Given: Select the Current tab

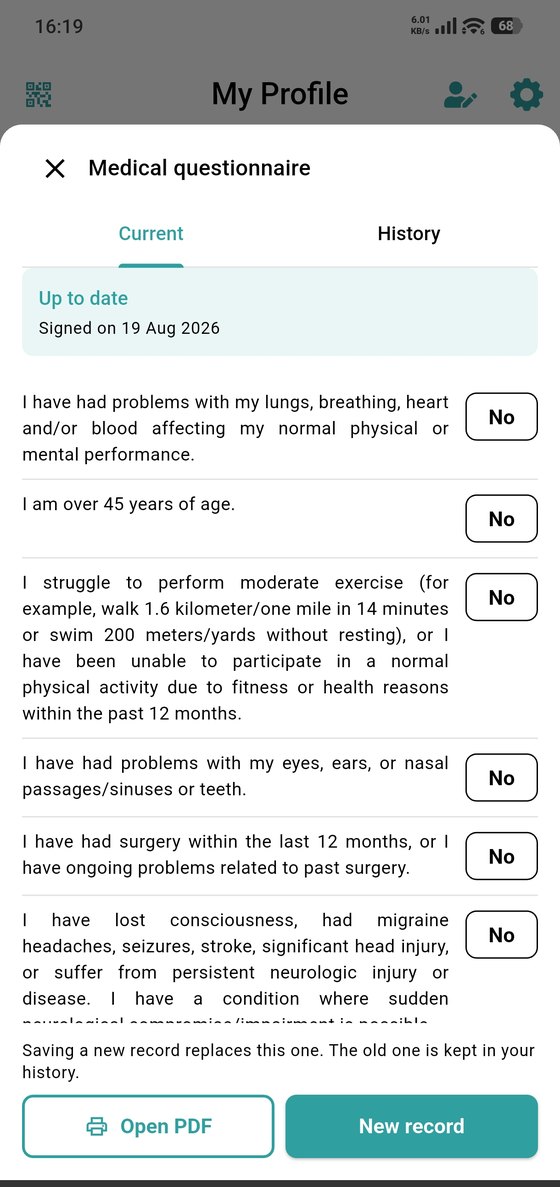Looking at the screenshot, I should click(x=151, y=234).
